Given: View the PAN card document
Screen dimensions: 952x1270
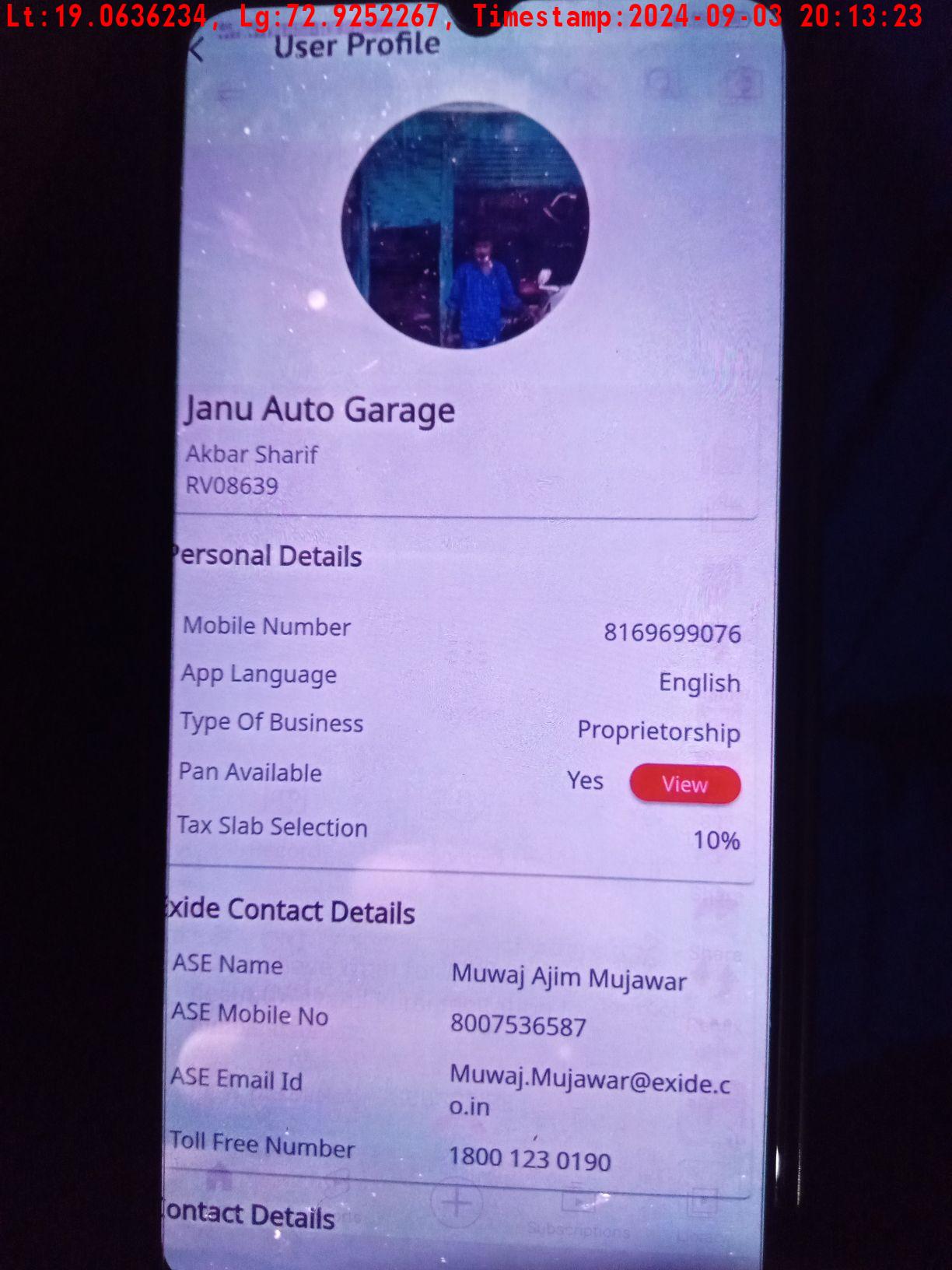Looking at the screenshot, I should click(x=684, y=784).
